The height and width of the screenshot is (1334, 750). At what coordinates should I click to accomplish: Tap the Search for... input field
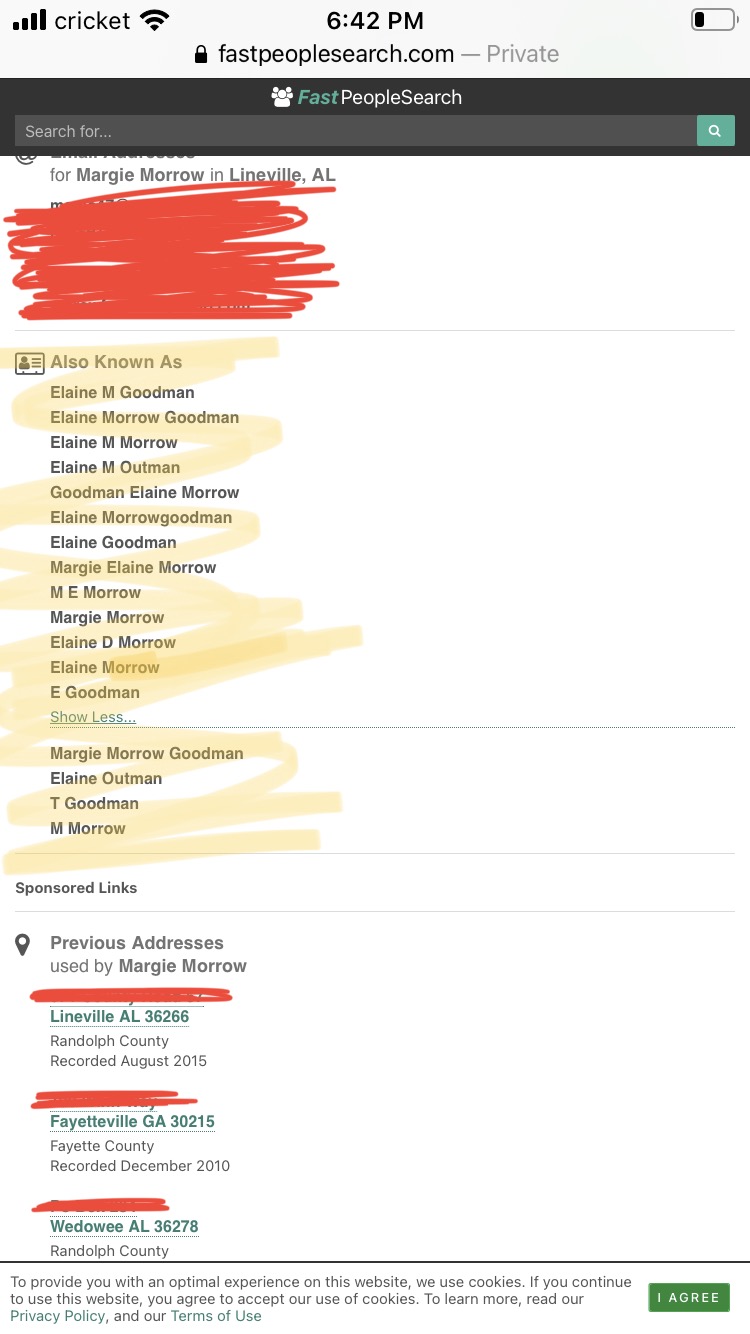tap(355, 131)
